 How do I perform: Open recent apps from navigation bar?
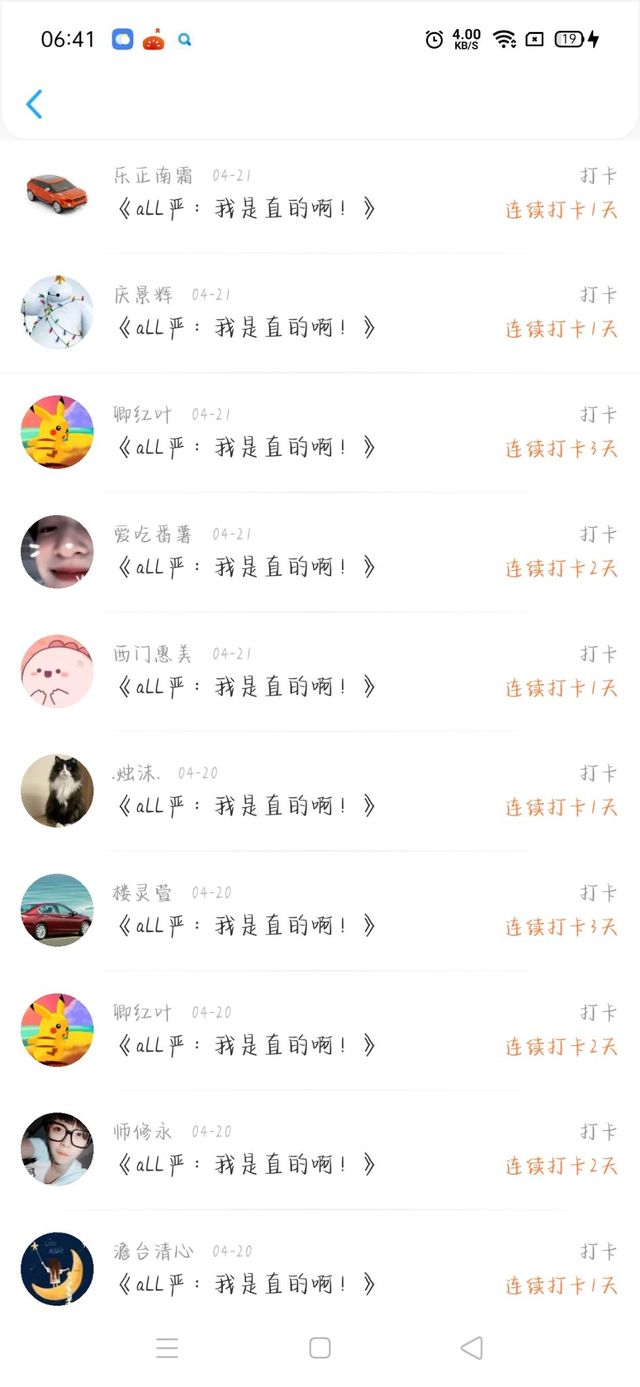tap(168, 1348)
